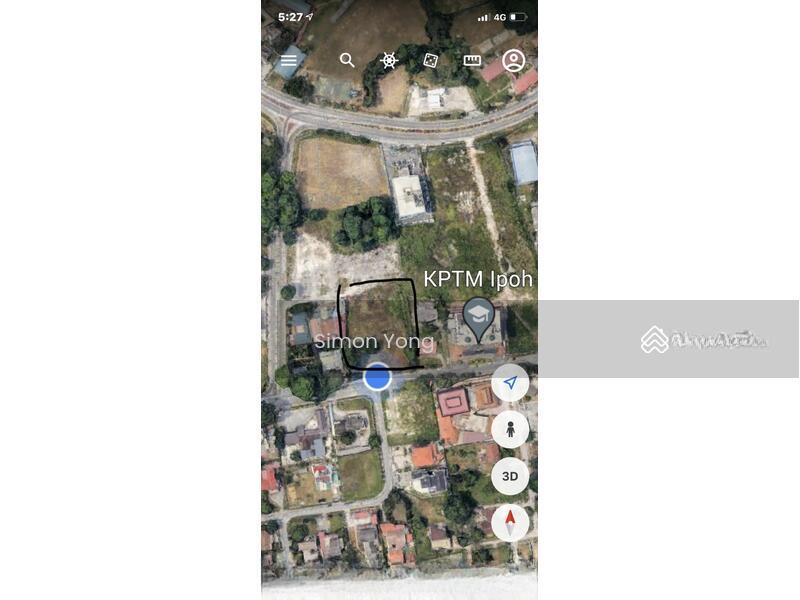
Task: Open the KPTM Ipoh place marker
Action: [x=479, y=317]
